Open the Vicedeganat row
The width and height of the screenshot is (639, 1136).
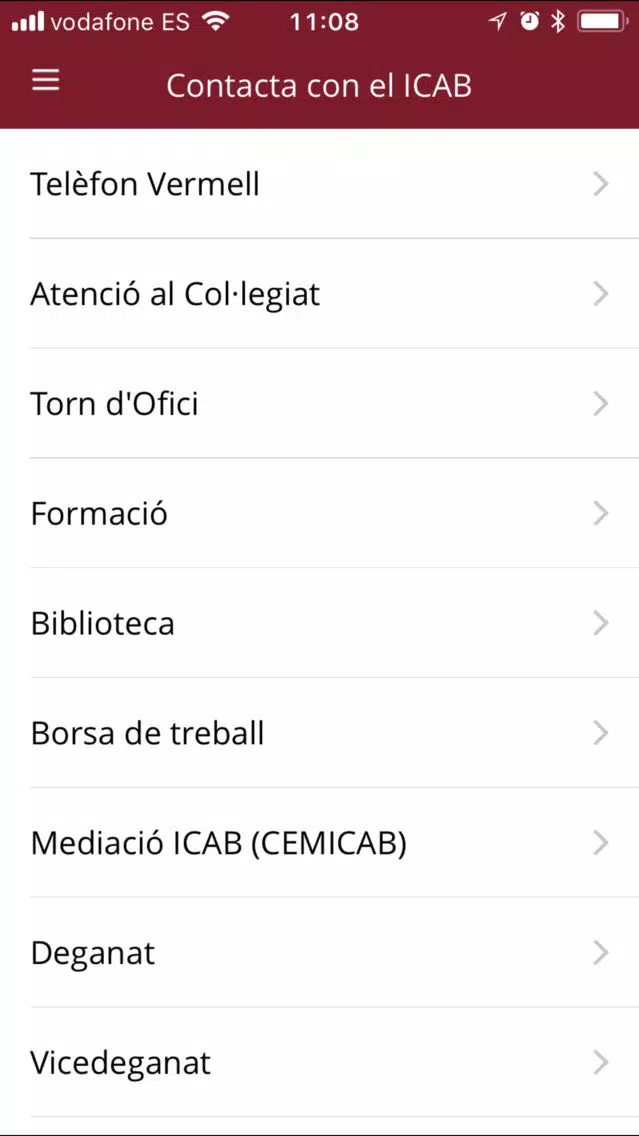pos(320,1063)
